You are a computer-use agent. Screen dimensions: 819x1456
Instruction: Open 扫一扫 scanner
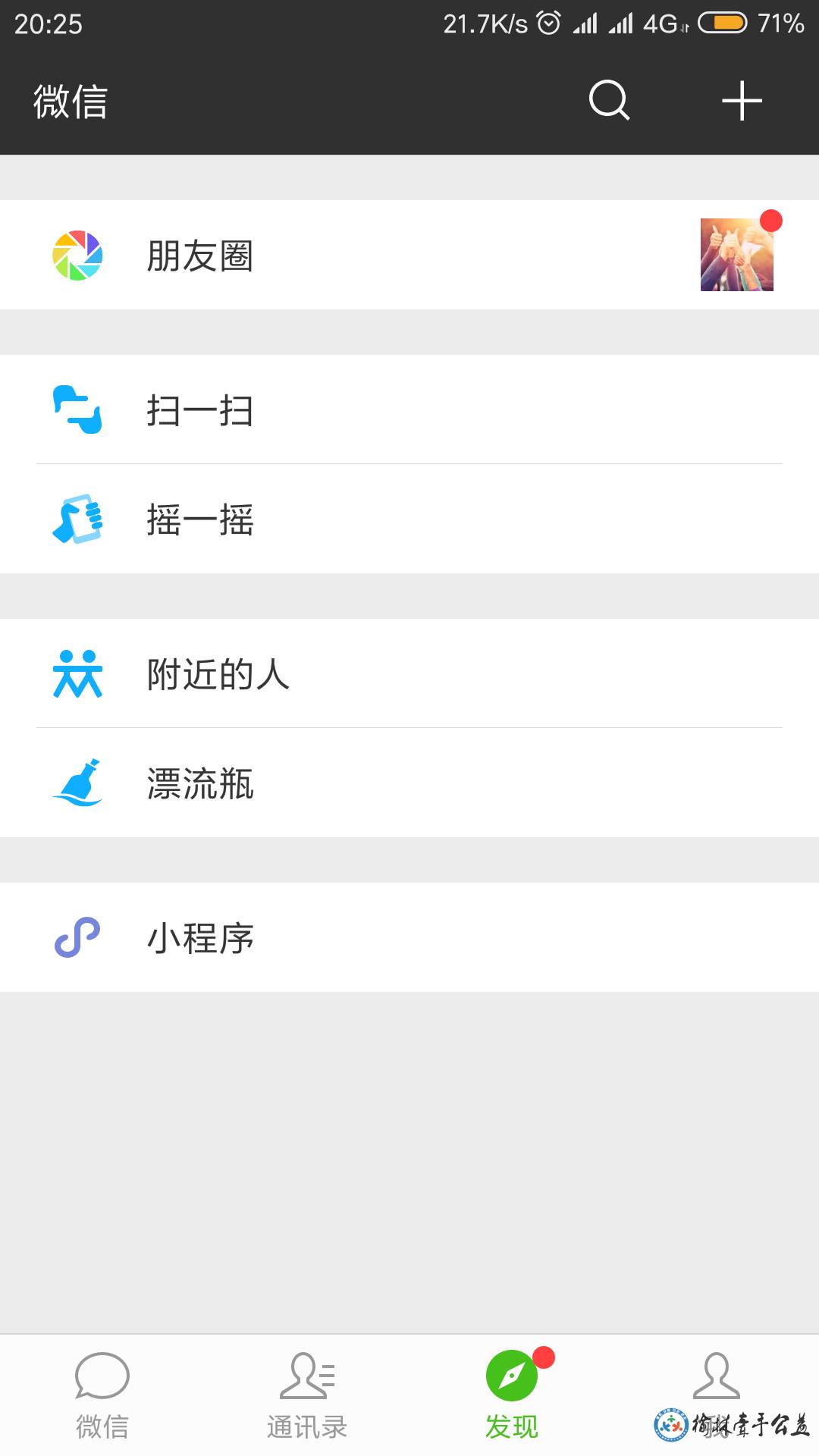[x=409, y=409]
